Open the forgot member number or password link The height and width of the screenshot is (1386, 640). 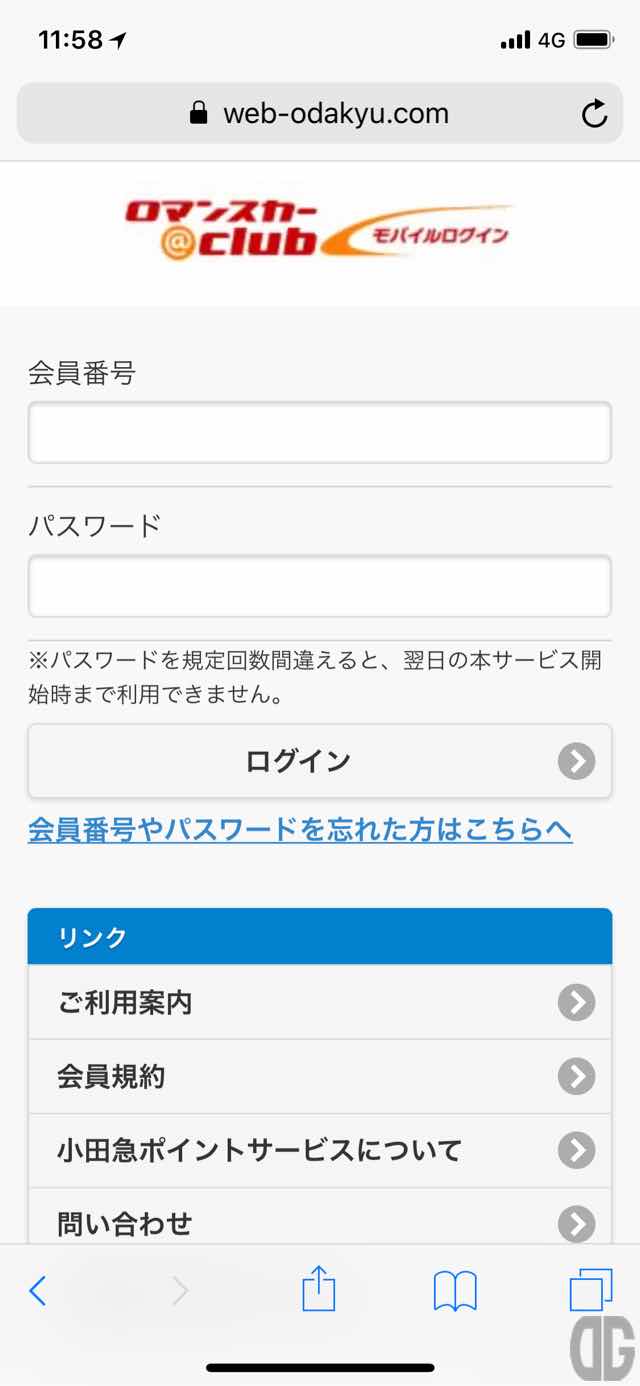(x=300, y=829)
